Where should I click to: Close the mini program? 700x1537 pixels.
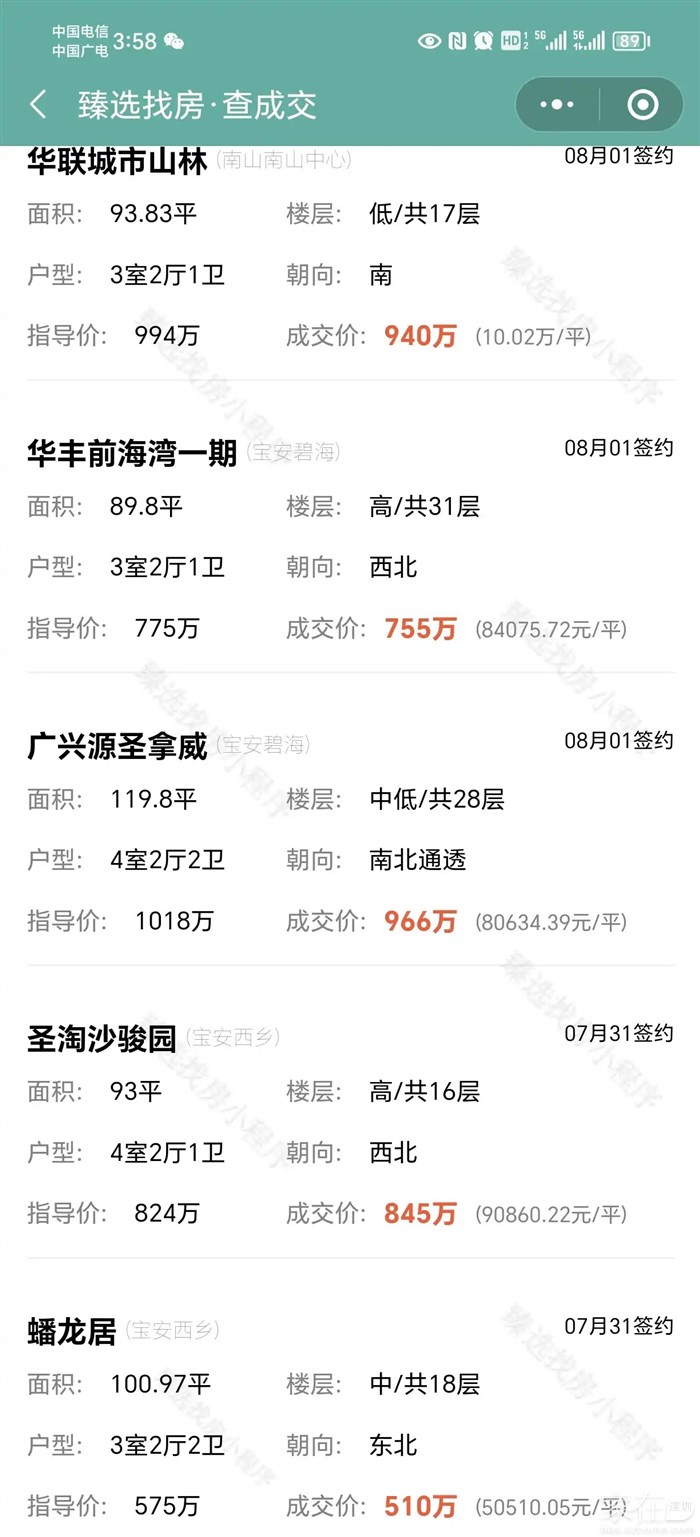point(642,104)
